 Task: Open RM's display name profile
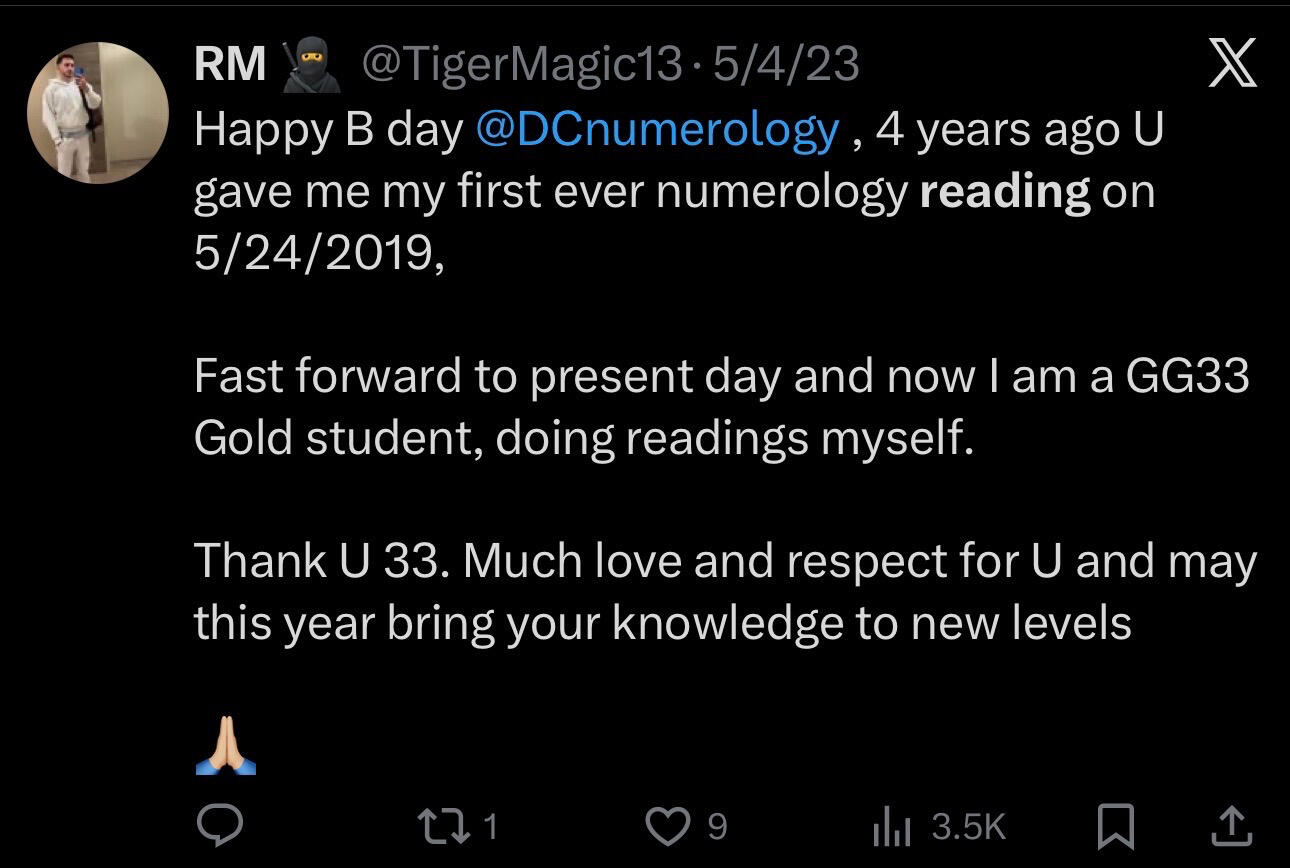tap(230, 65)
